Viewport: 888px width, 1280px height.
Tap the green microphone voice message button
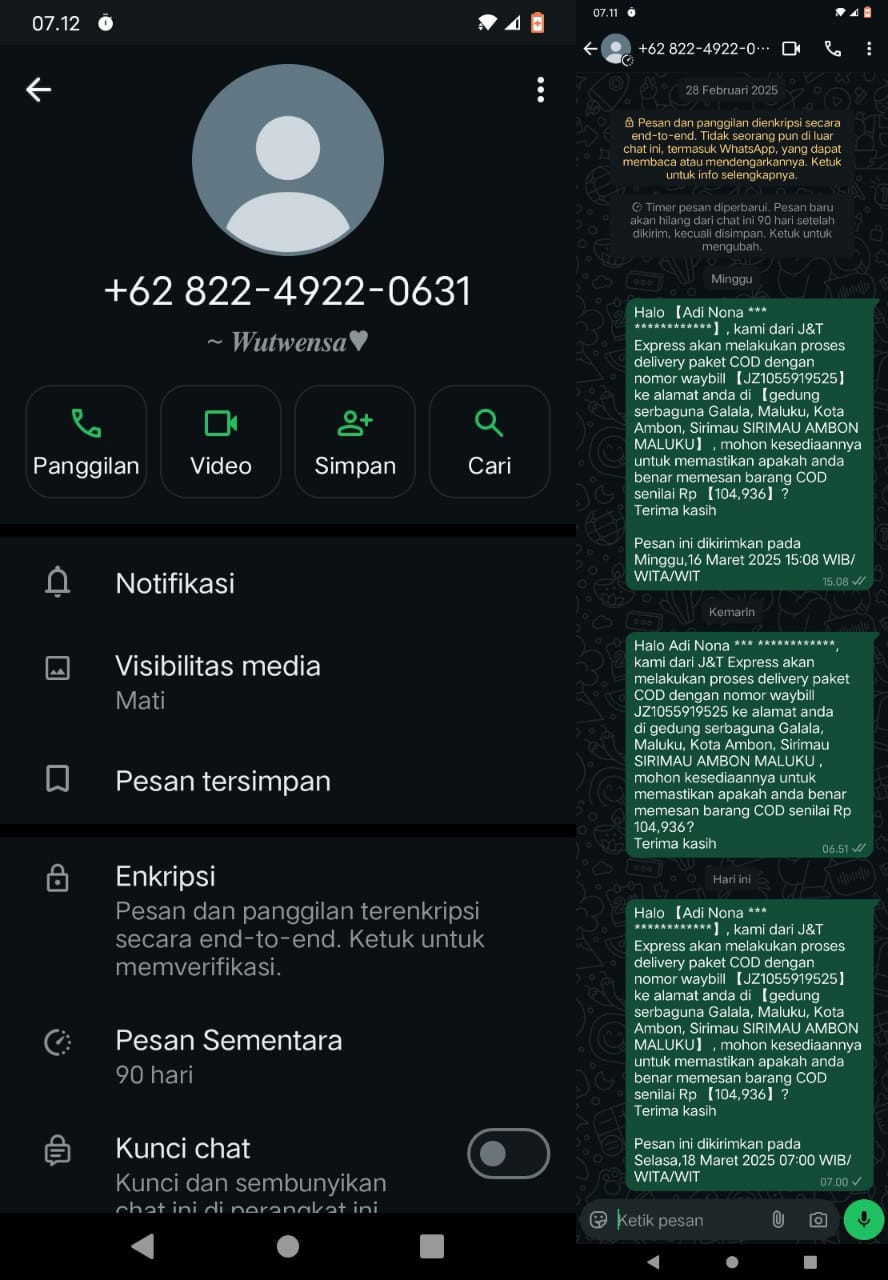(x=863, y=1220)
